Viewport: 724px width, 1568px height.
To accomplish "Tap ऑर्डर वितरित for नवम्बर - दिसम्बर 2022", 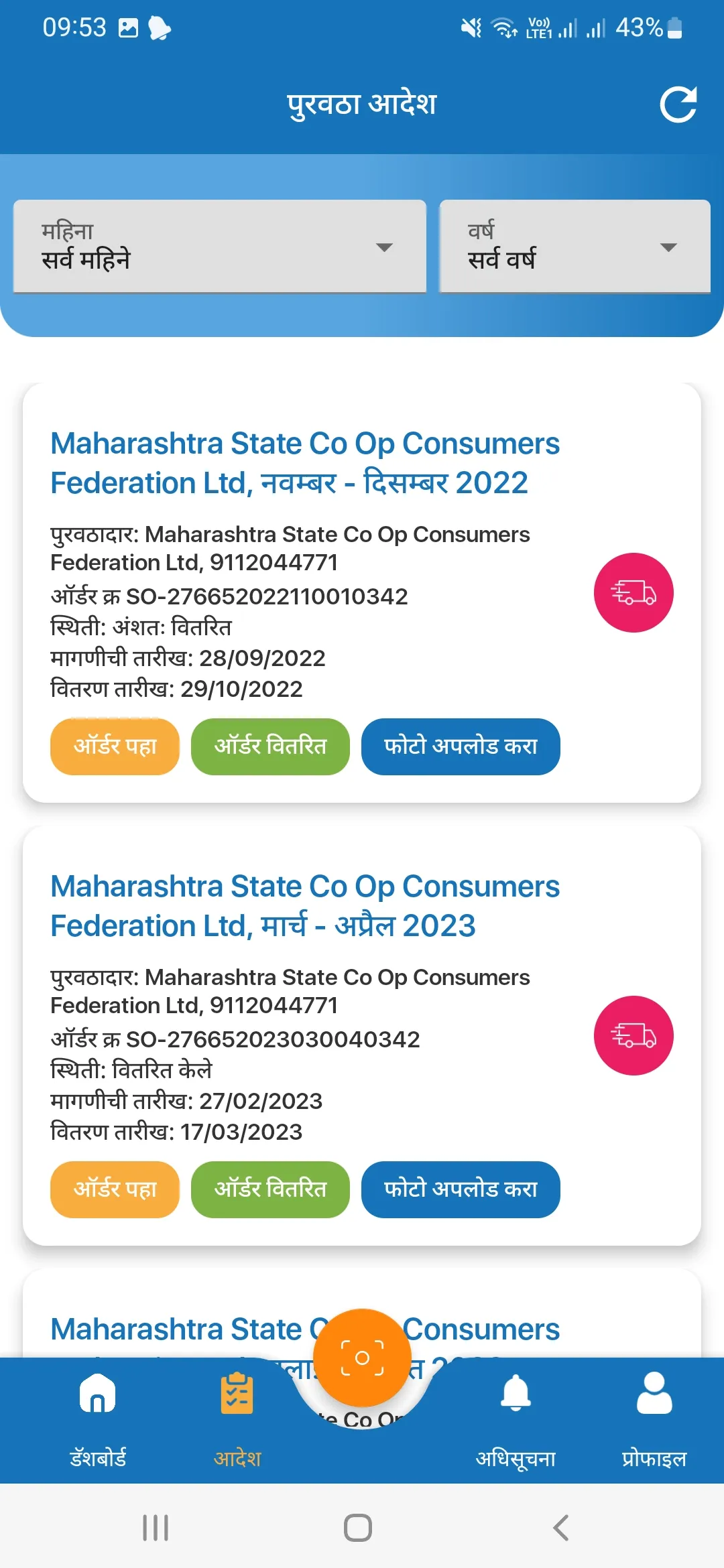I will coord(270,746).
